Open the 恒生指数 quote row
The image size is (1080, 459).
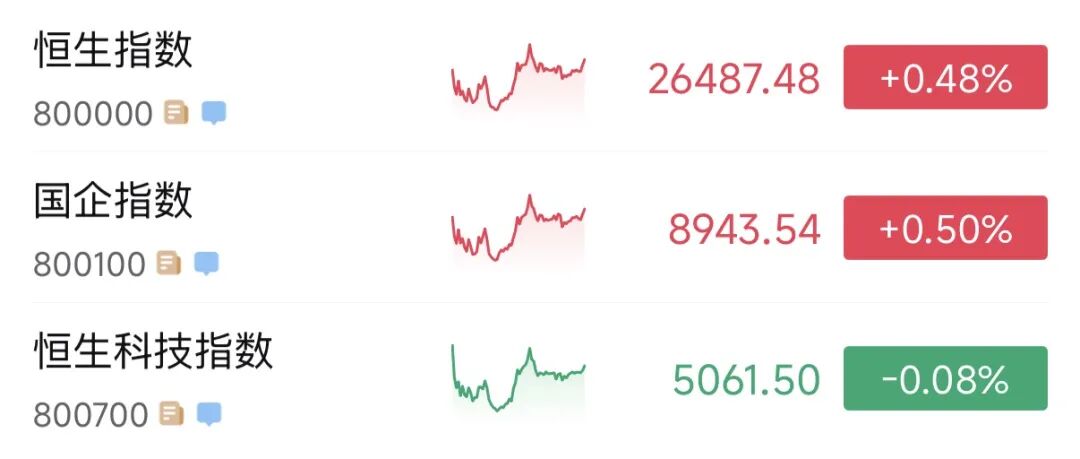113,51
